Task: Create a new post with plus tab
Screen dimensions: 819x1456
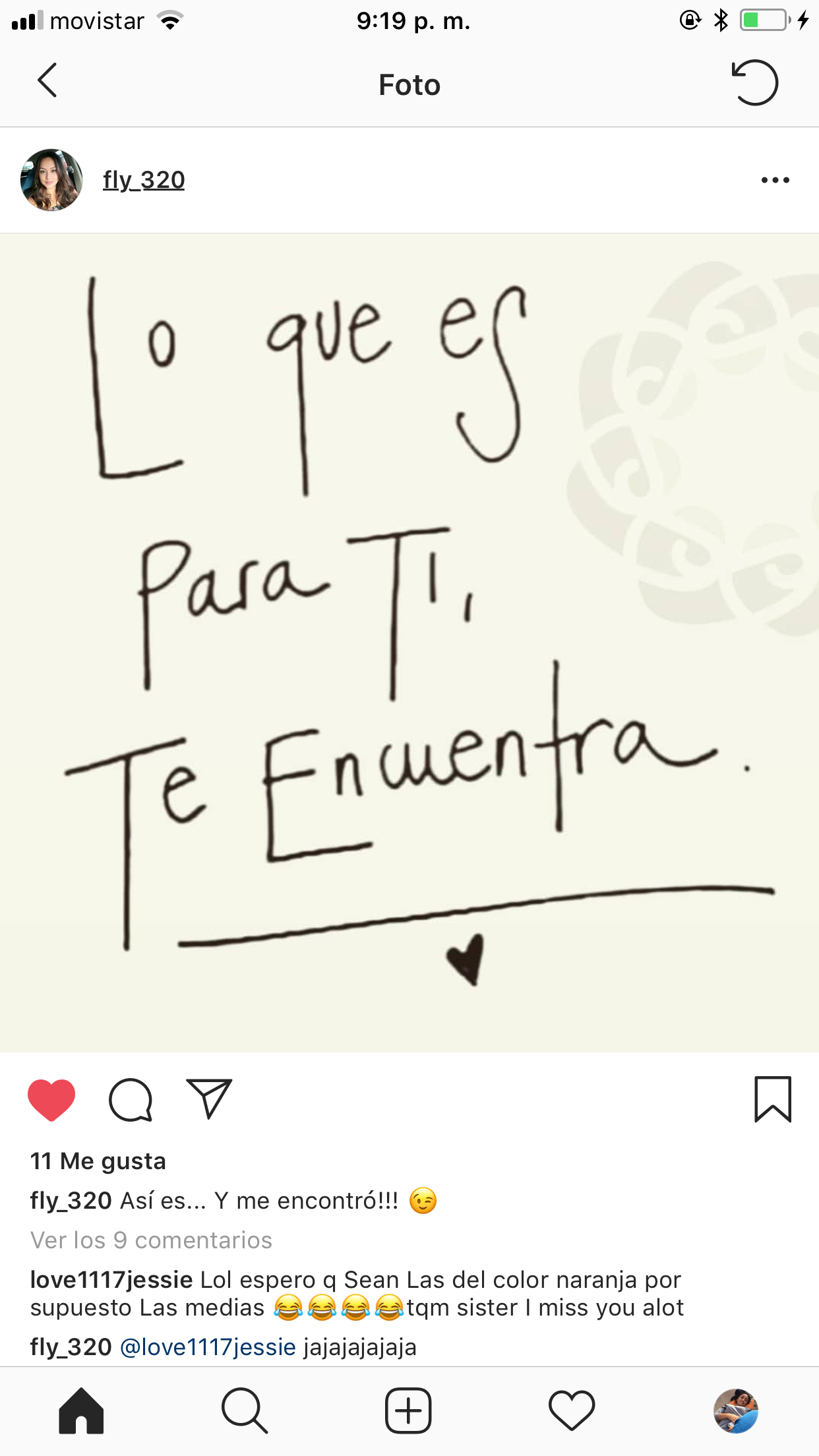Action: point(408,1411)
